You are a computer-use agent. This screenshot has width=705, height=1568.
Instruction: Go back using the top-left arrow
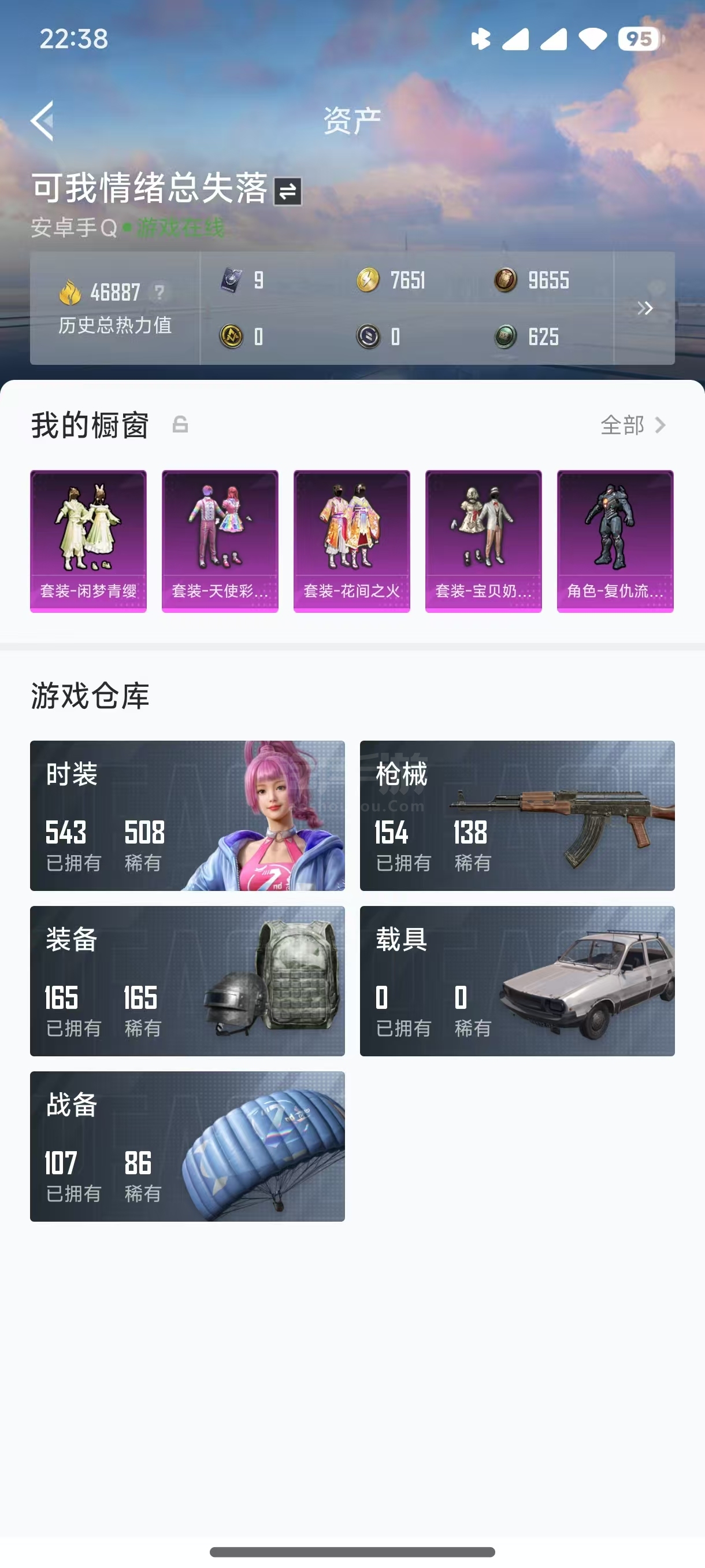43,121
